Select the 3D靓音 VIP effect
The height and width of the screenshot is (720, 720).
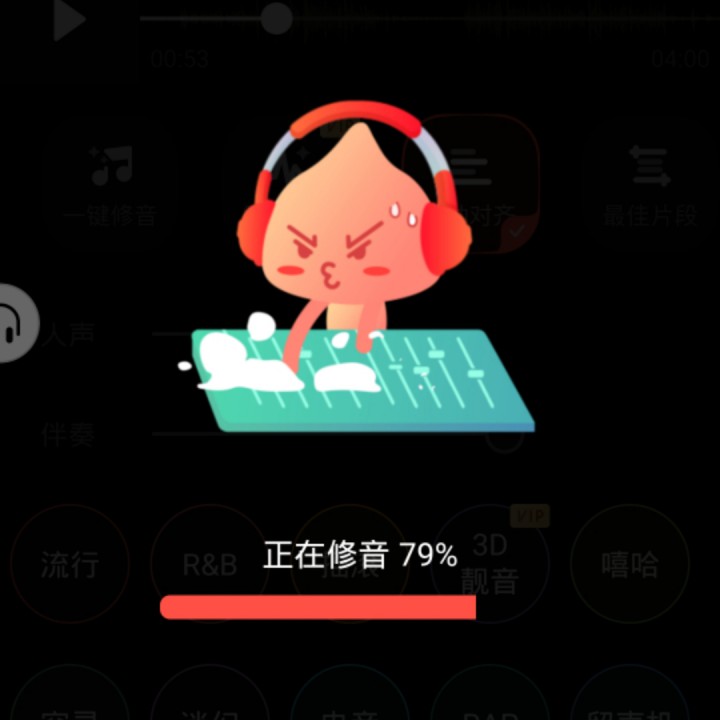pos(490,563)
